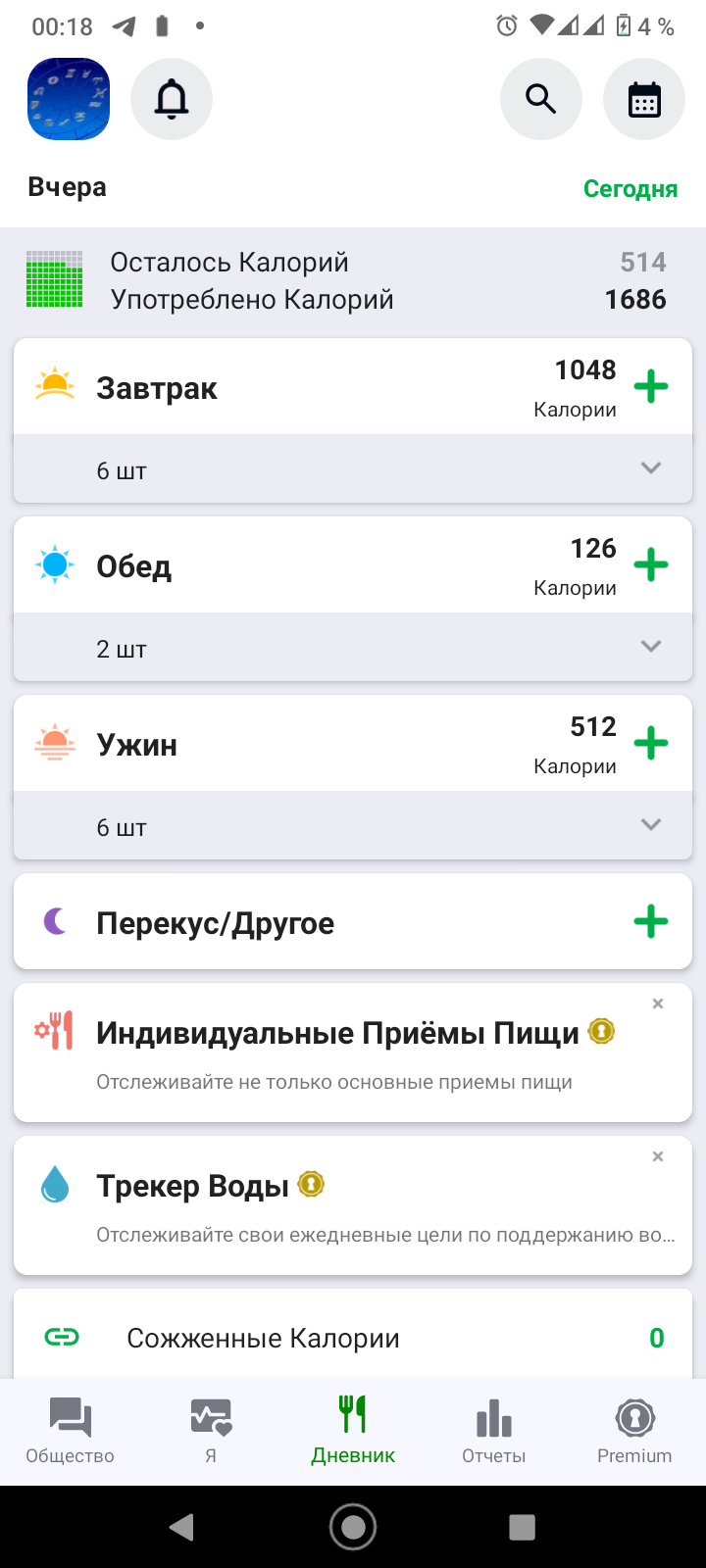Open the calendar date picker

click(644, 99)
